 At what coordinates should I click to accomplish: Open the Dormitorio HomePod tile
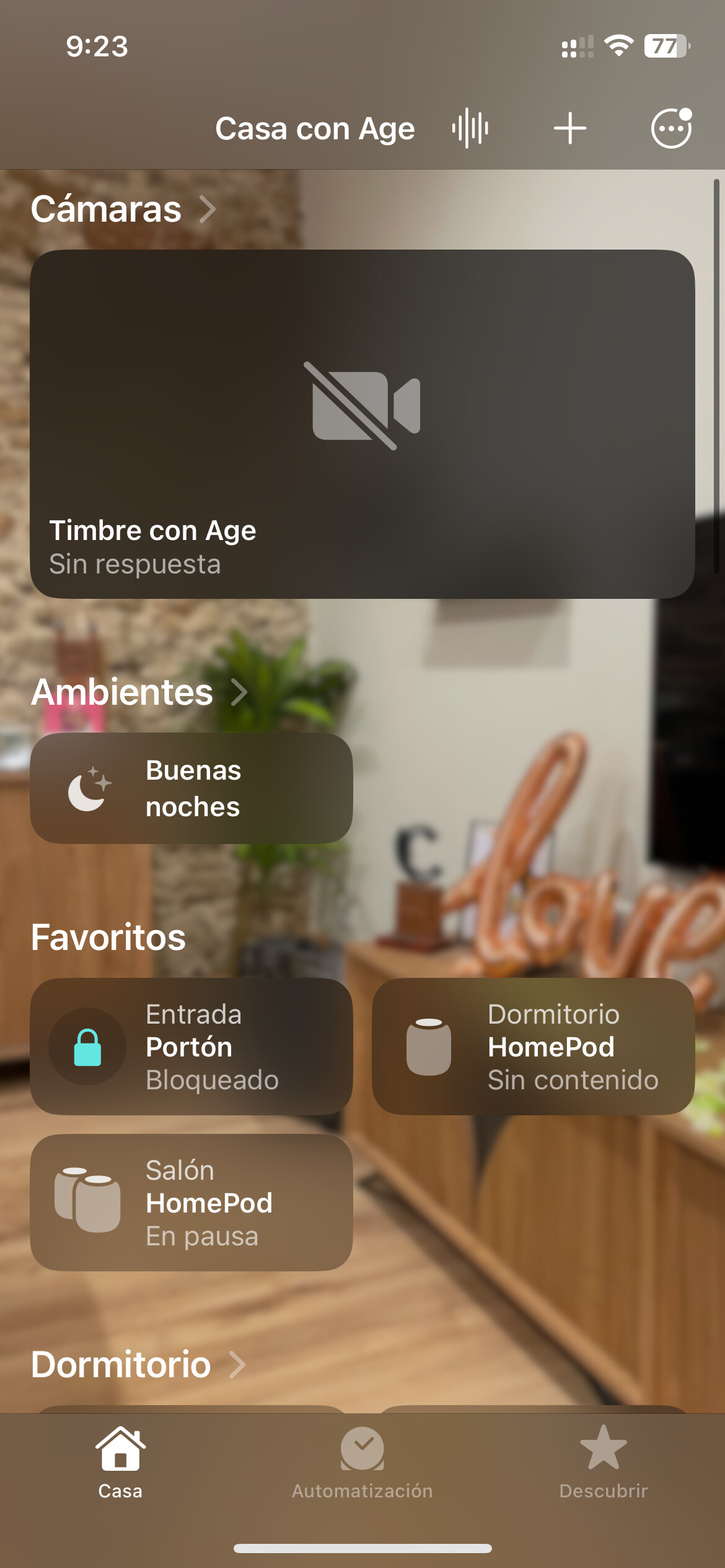[x=533, y=1047]
